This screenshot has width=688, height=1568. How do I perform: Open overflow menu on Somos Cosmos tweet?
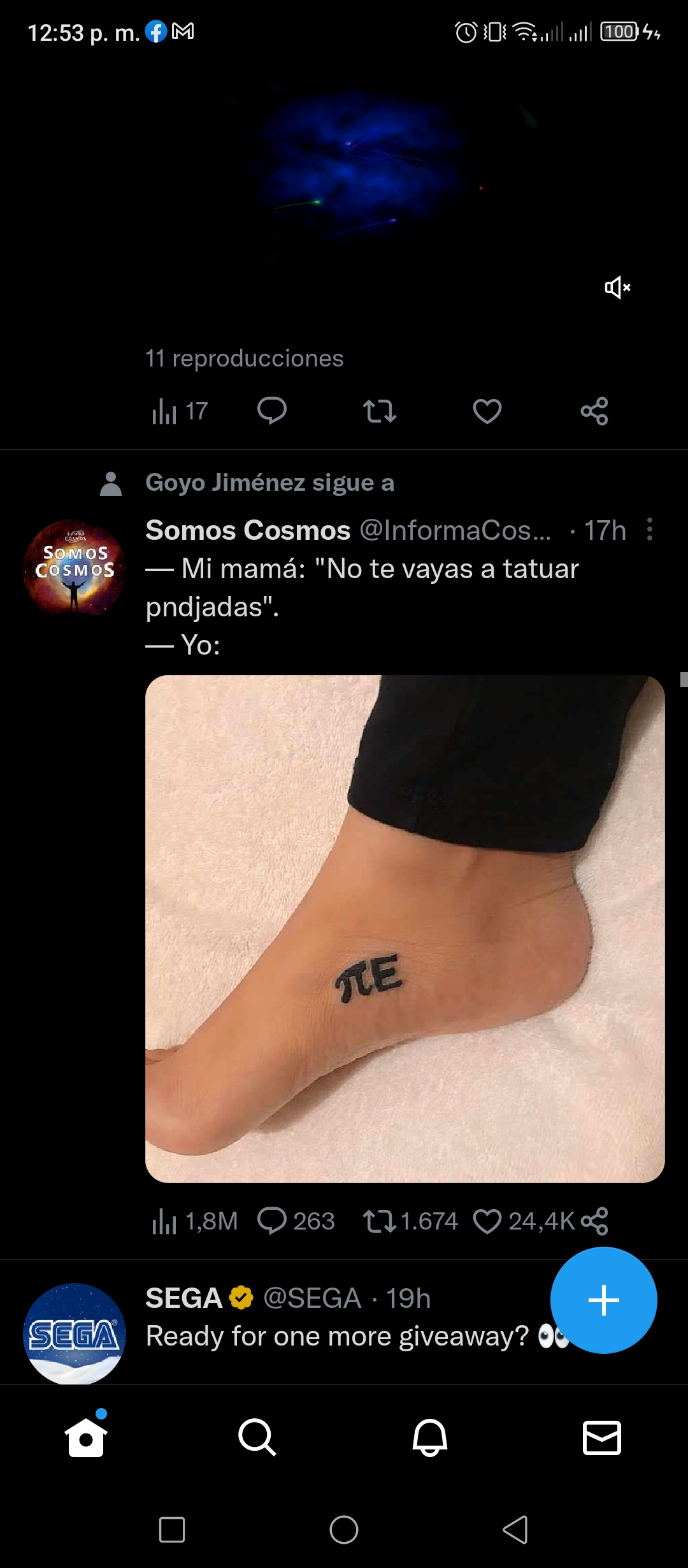(x=649, y=530)
